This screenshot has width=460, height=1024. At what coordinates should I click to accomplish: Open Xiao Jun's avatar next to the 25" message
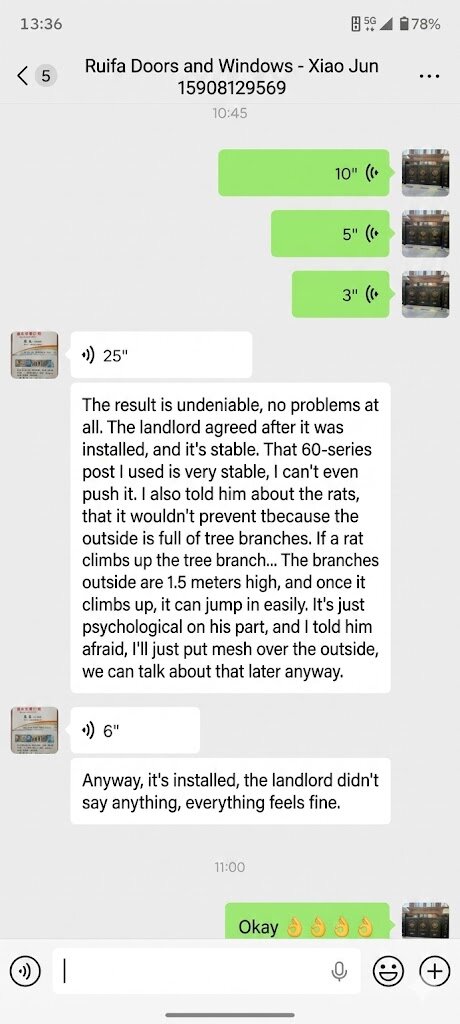click(x=35, y=355)
